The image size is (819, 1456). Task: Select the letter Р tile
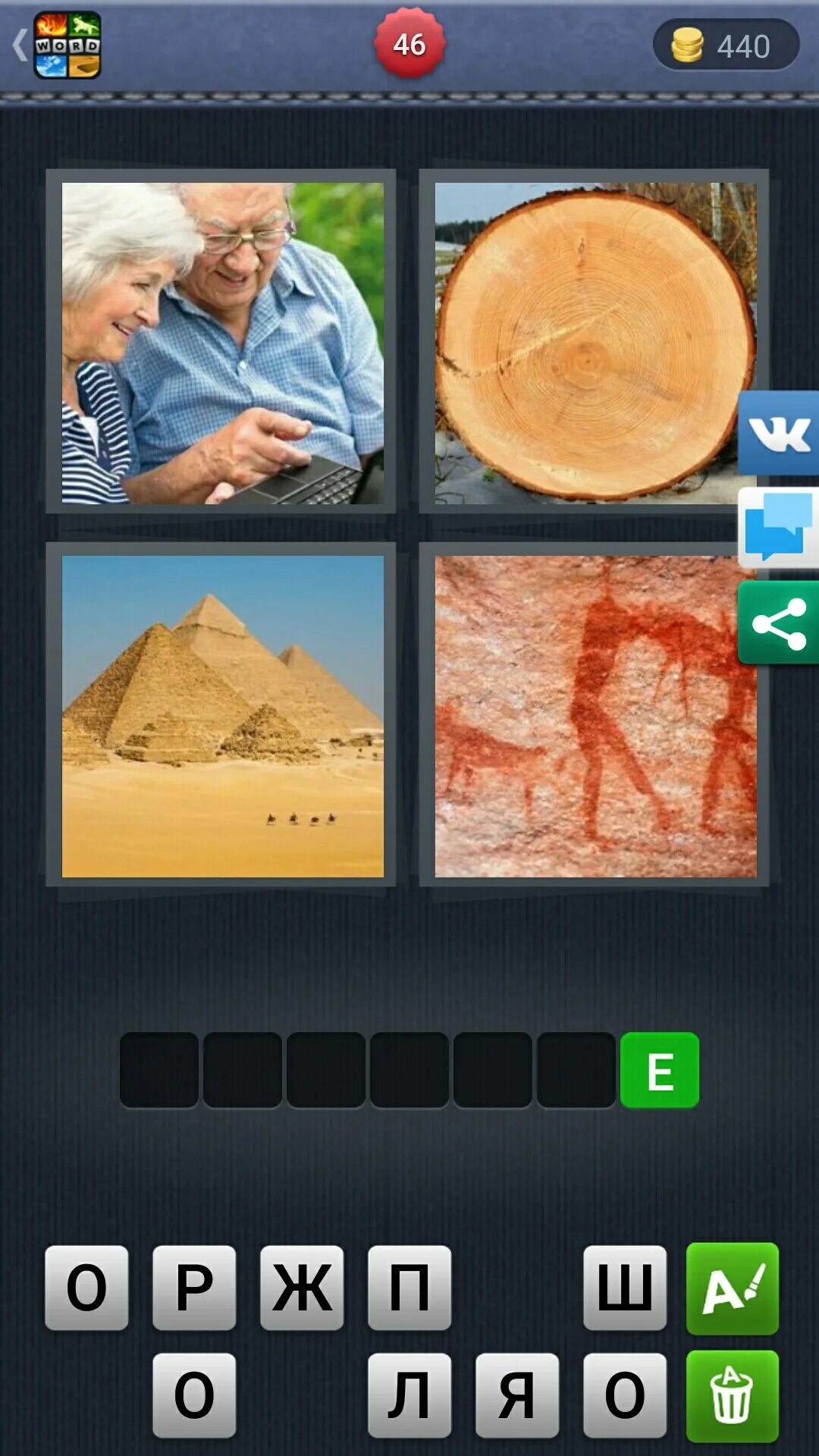pos(194,1288)
